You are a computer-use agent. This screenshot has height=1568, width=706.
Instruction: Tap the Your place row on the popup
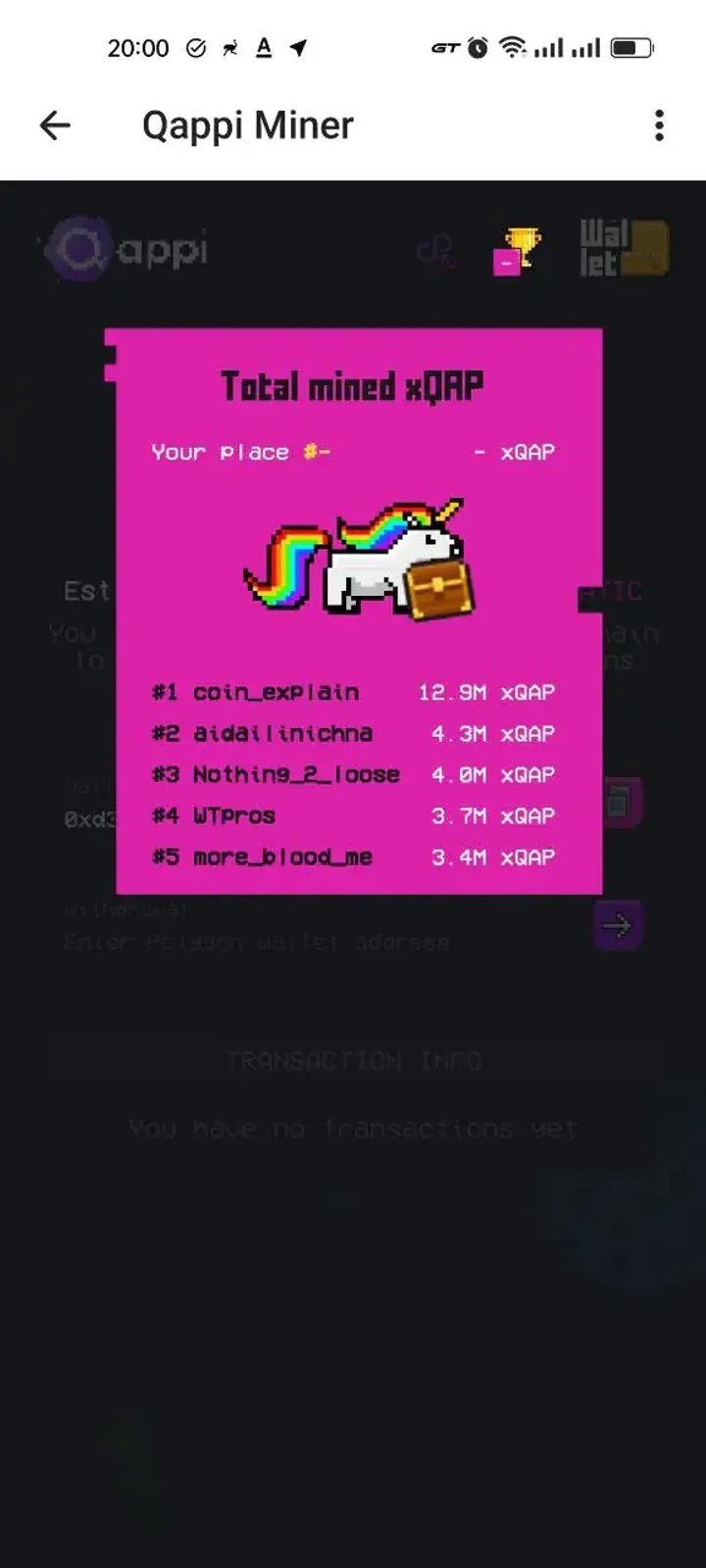coord(353,452)
